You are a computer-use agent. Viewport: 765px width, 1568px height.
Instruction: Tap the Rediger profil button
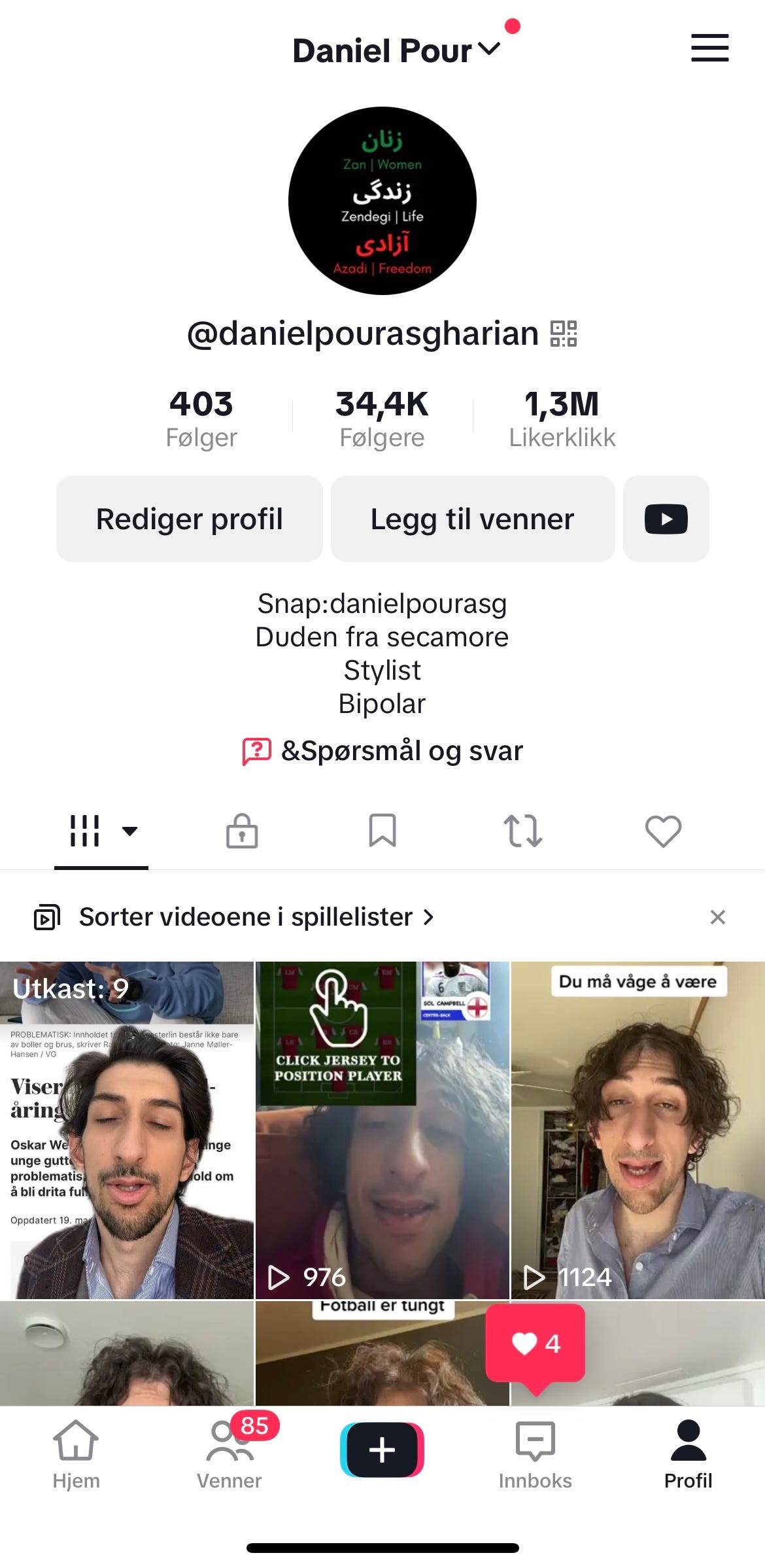point(190,519)
